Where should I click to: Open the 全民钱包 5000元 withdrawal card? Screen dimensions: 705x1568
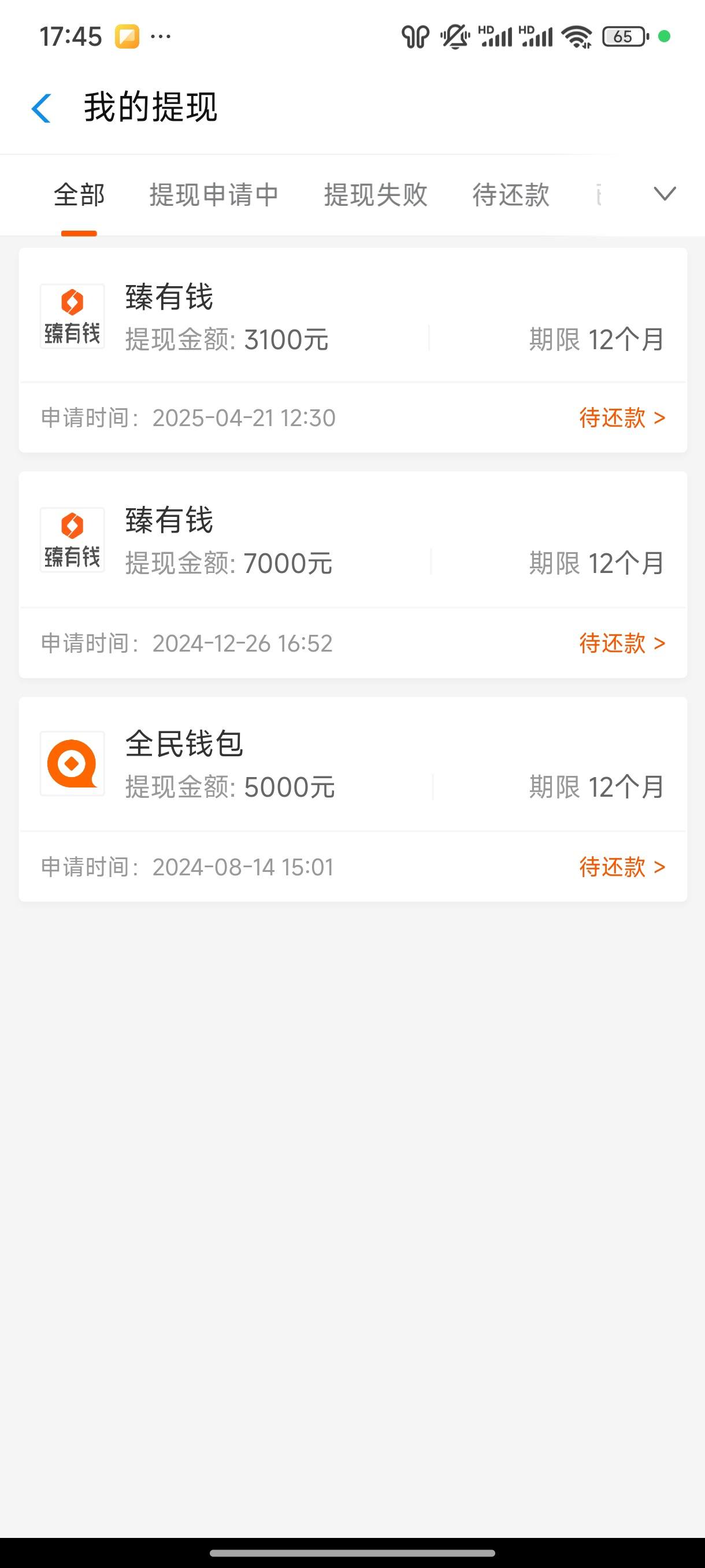[353, 799]
